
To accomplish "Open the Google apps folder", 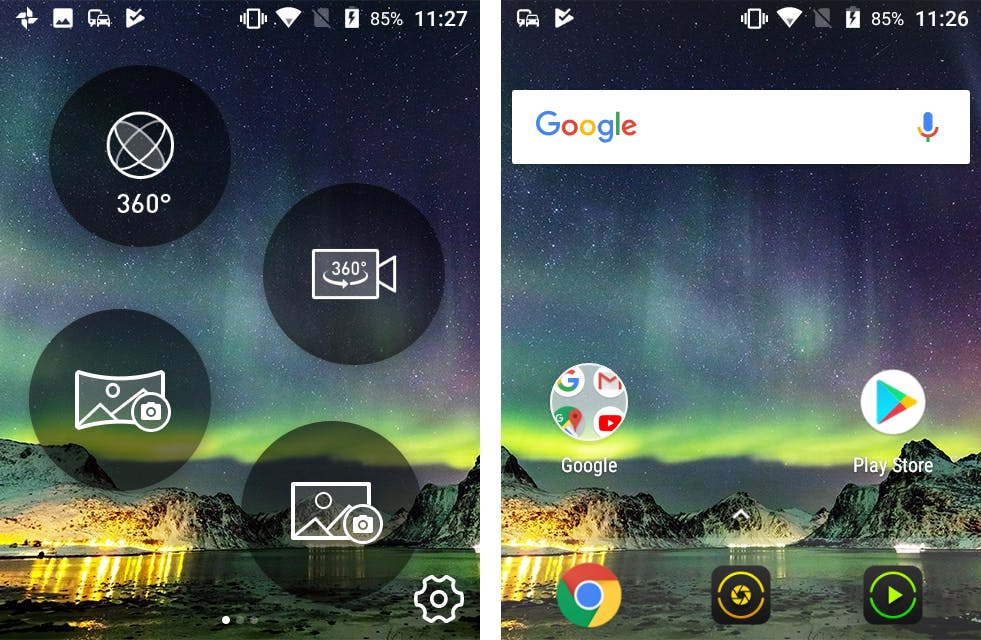I will click(589, 402).
